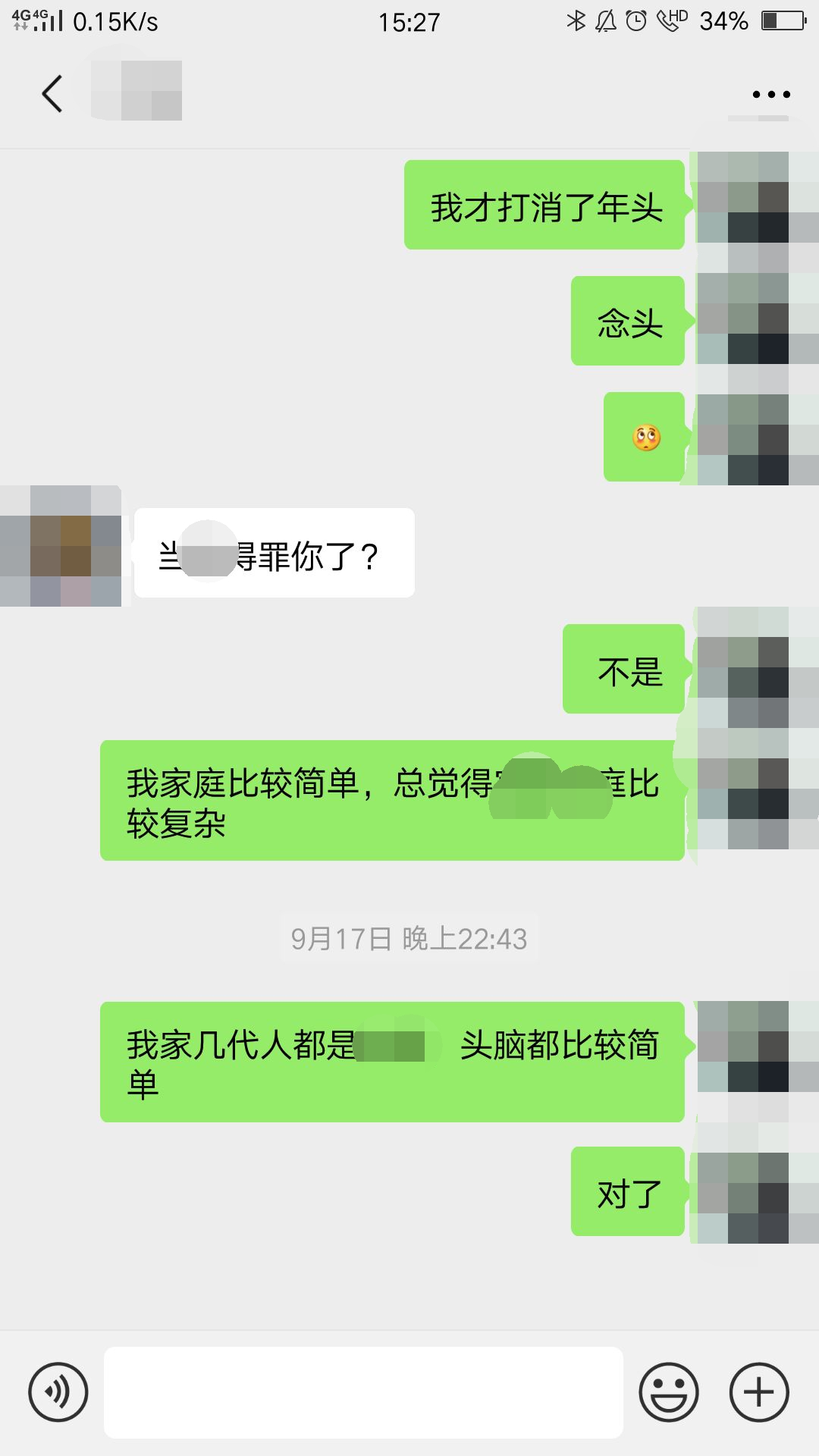
Task: Tap the blurred chat title at the top
Action: pyautogui.click(x=136, y=89)
